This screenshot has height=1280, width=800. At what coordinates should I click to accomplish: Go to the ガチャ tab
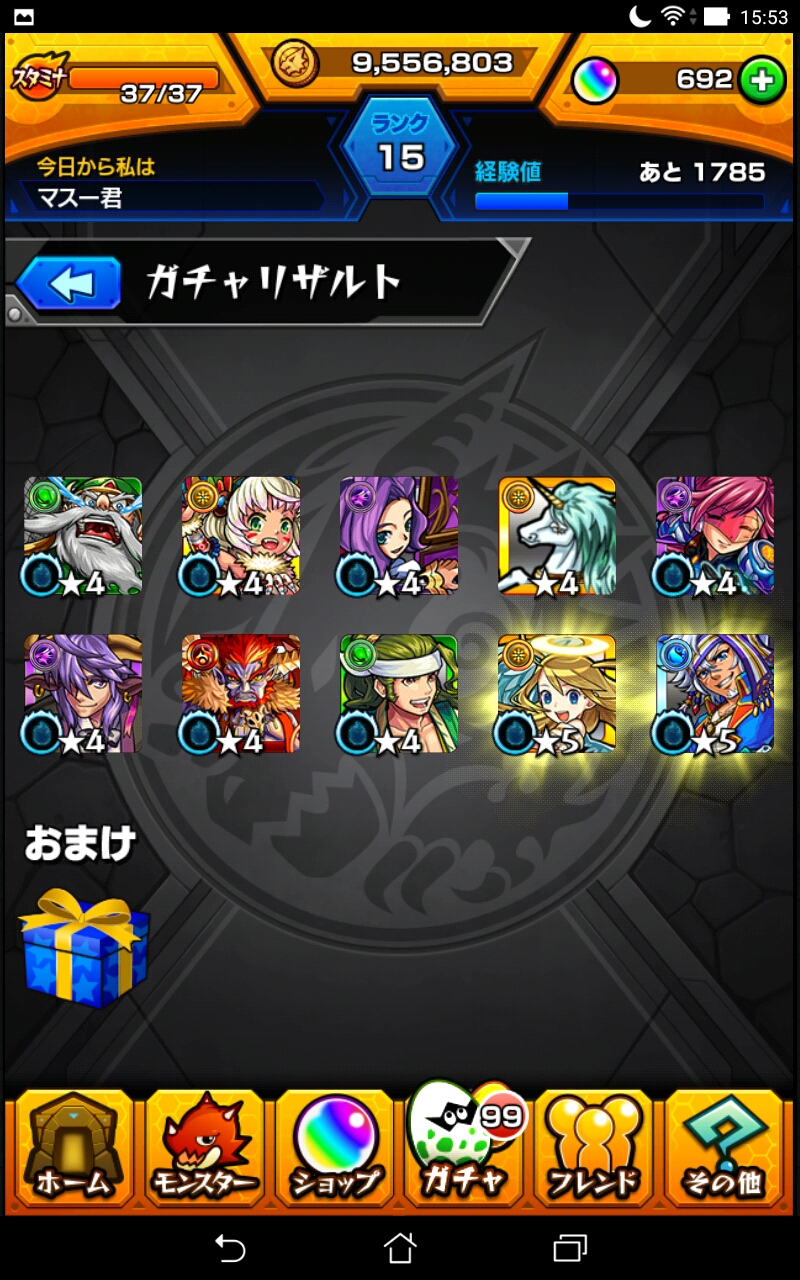pos(463,1148)
